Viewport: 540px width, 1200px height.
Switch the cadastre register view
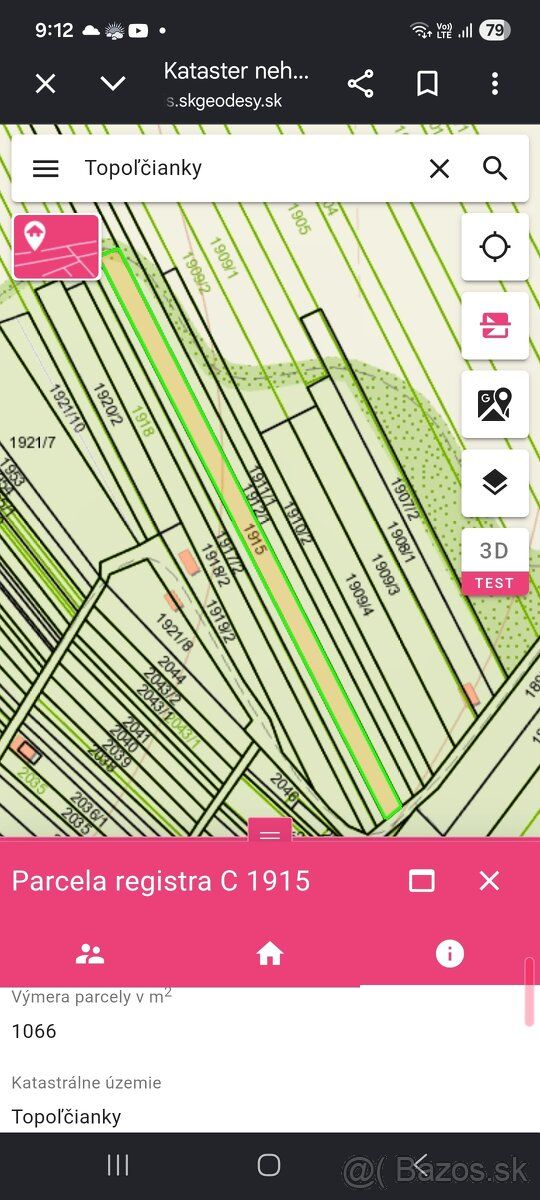[495, 325]
